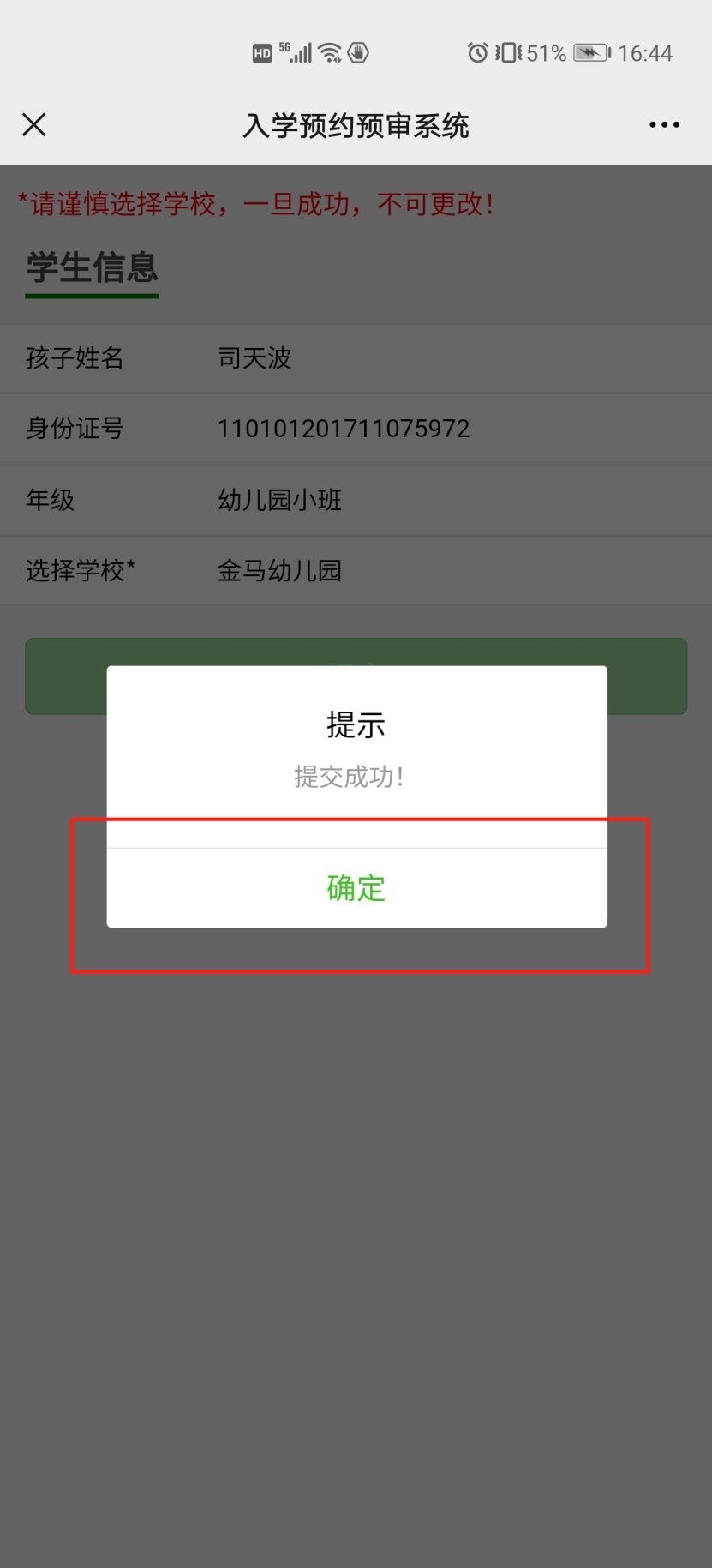Close the 入学预约预审系统 page
The height and width of the screenshot is (1568, 712).
click(x=34, y=125)
